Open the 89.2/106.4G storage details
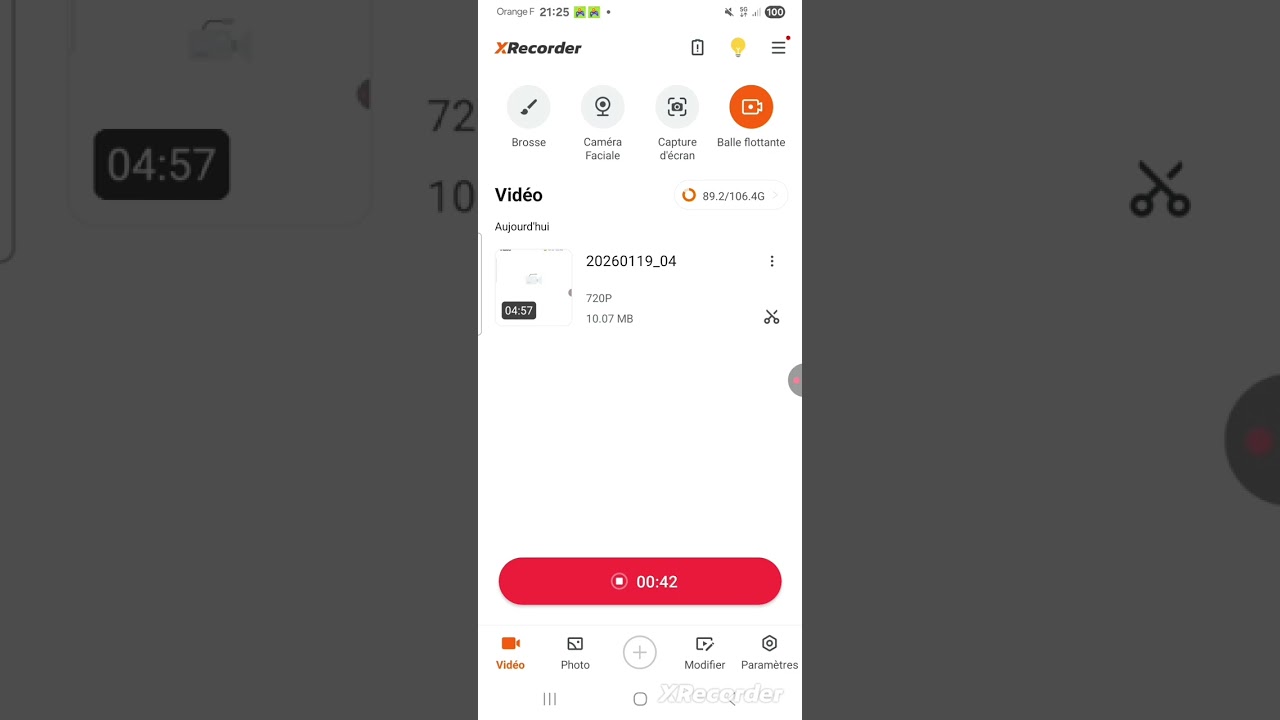Viewport: 1280px width, 720px height. [732, 196]
